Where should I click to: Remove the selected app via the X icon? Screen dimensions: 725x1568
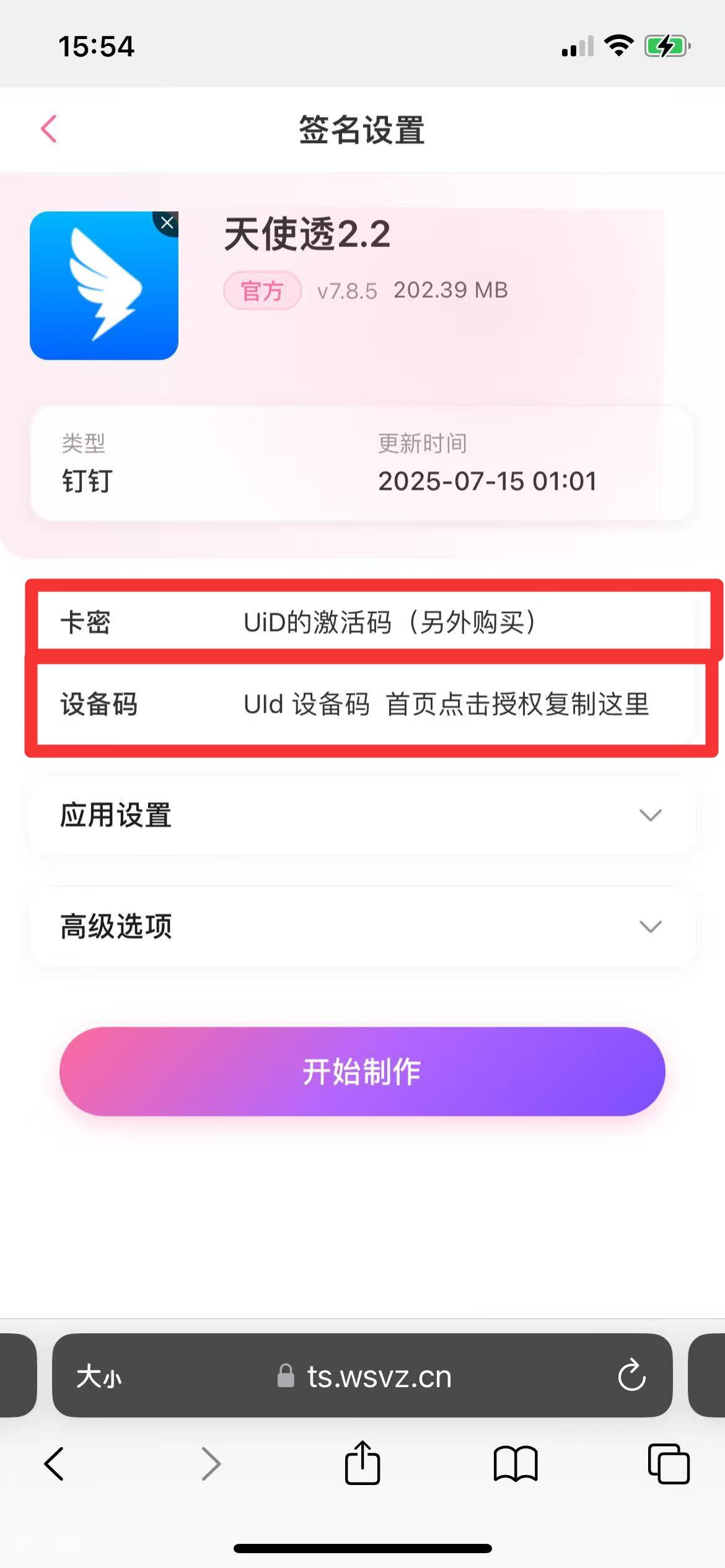166,223
